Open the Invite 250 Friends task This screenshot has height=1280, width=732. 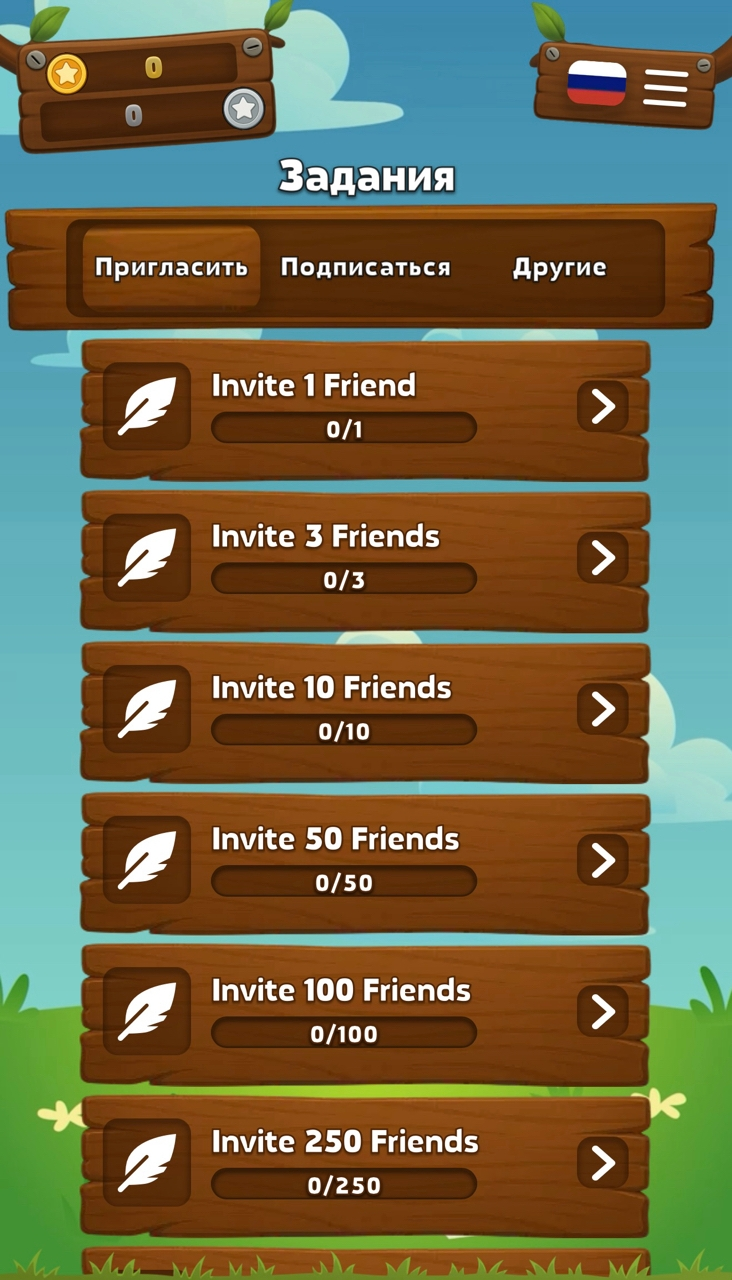tap(602, 1162)
